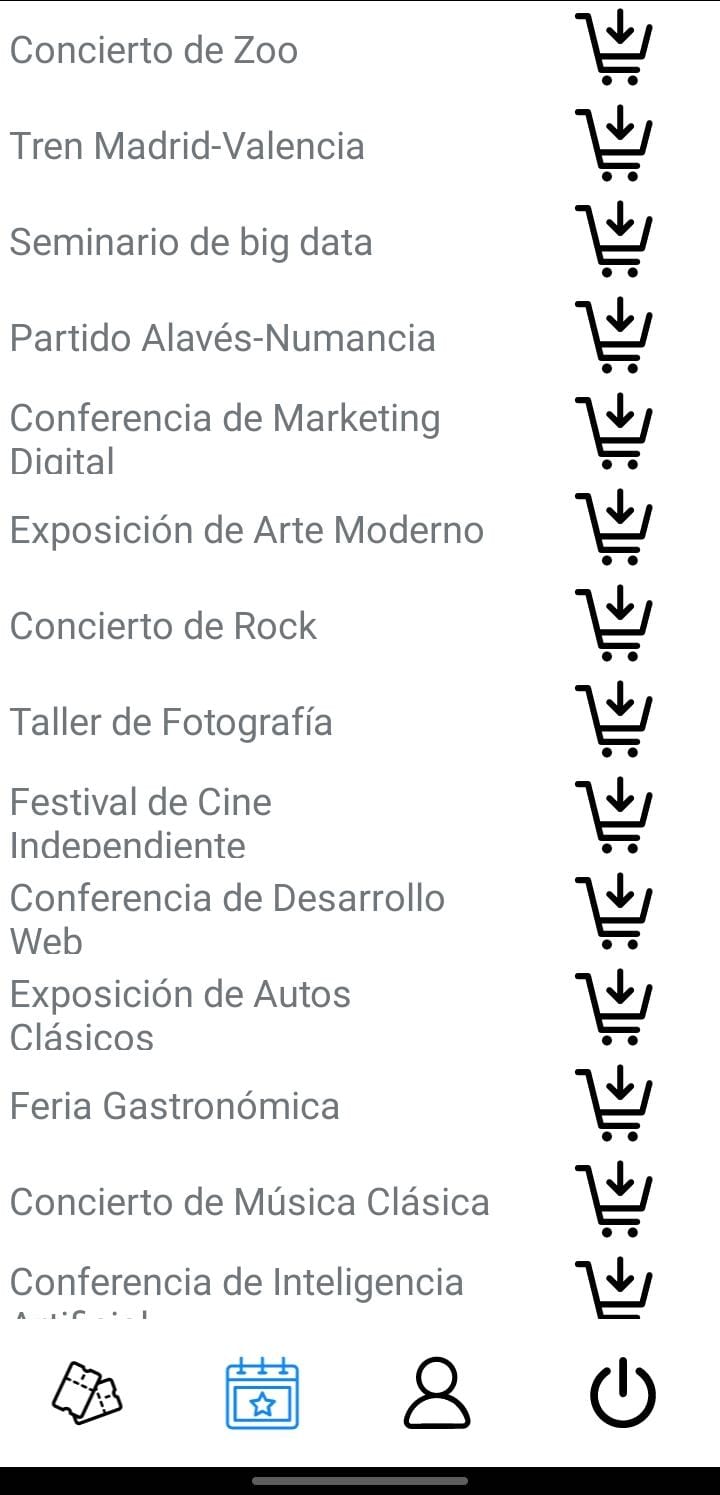Image resolution: width=720 pixels, height=1495 pixels.
Task: Add Feria Gastronómica to cart
Action: (x=614, y=1103)
